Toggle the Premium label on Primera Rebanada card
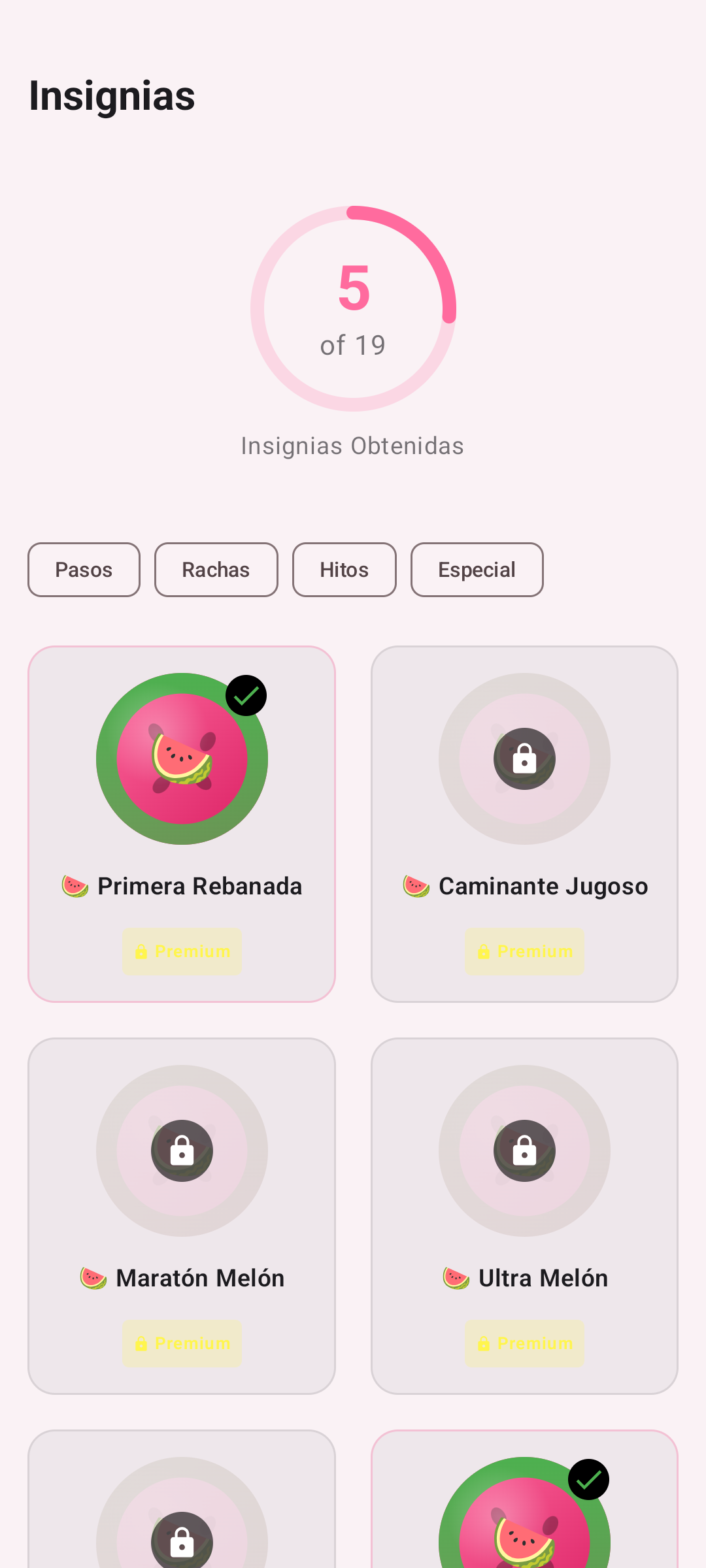Viewport: 706px width, 1568px height. tap(182, 951)
